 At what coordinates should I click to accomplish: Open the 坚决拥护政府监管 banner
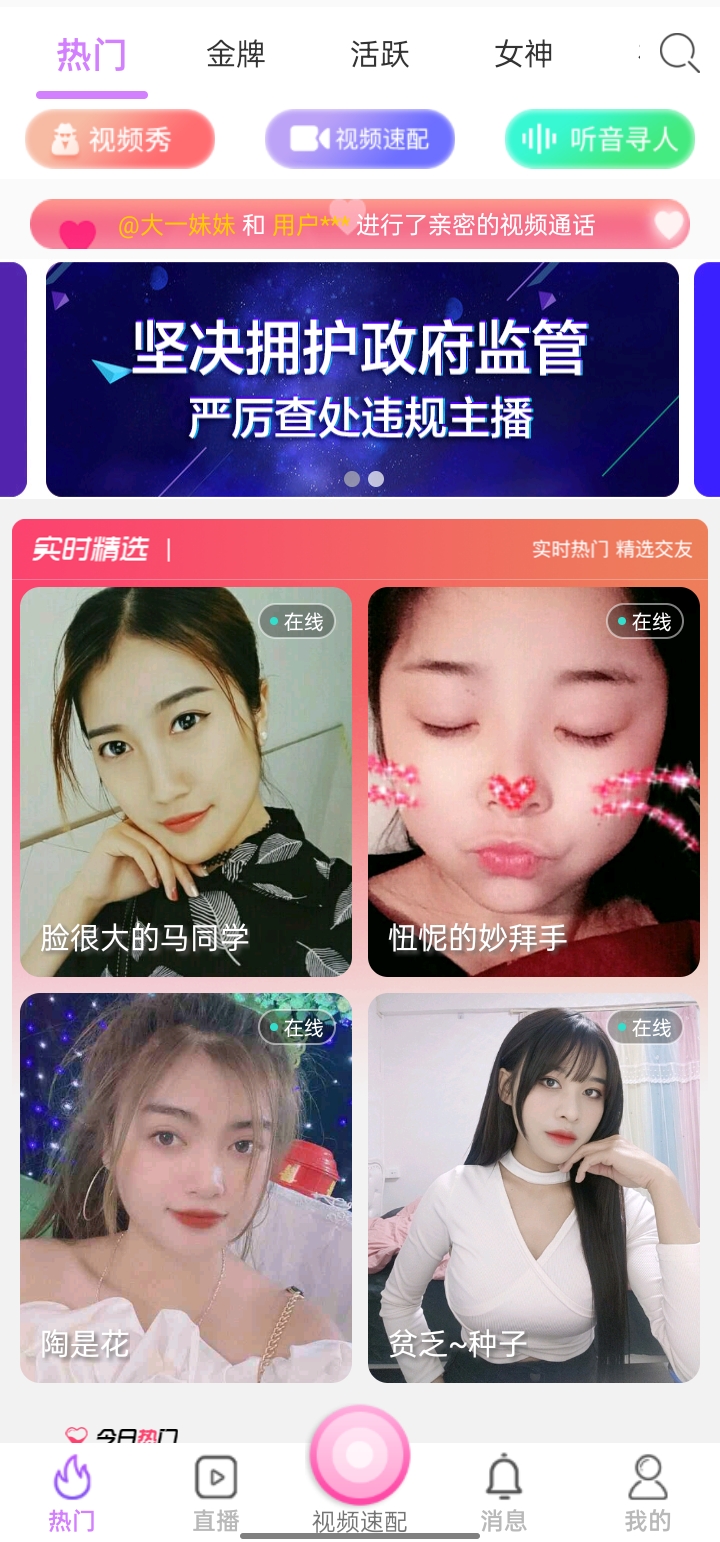pyautogui.click(x=362, y=379)
